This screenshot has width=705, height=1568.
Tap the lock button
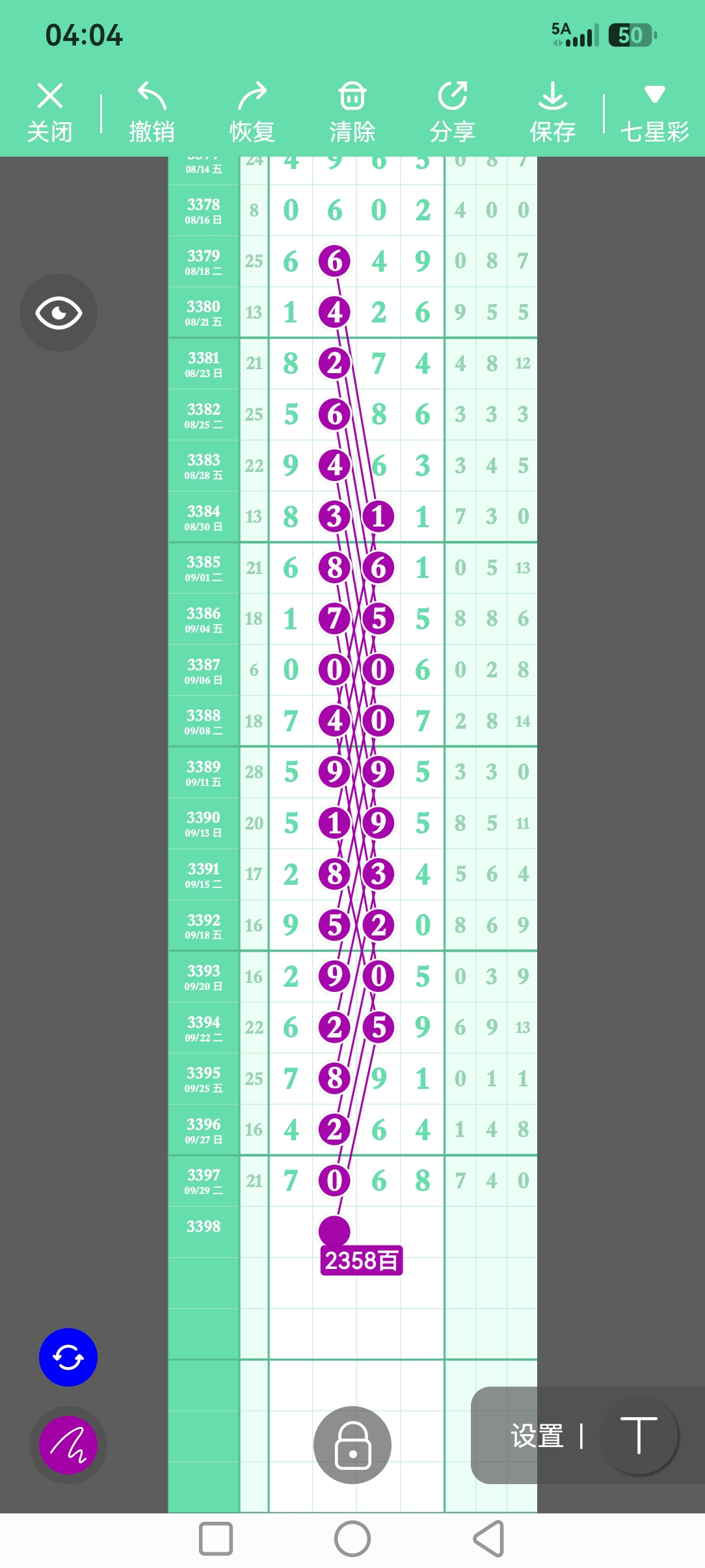coord(352,1445)
